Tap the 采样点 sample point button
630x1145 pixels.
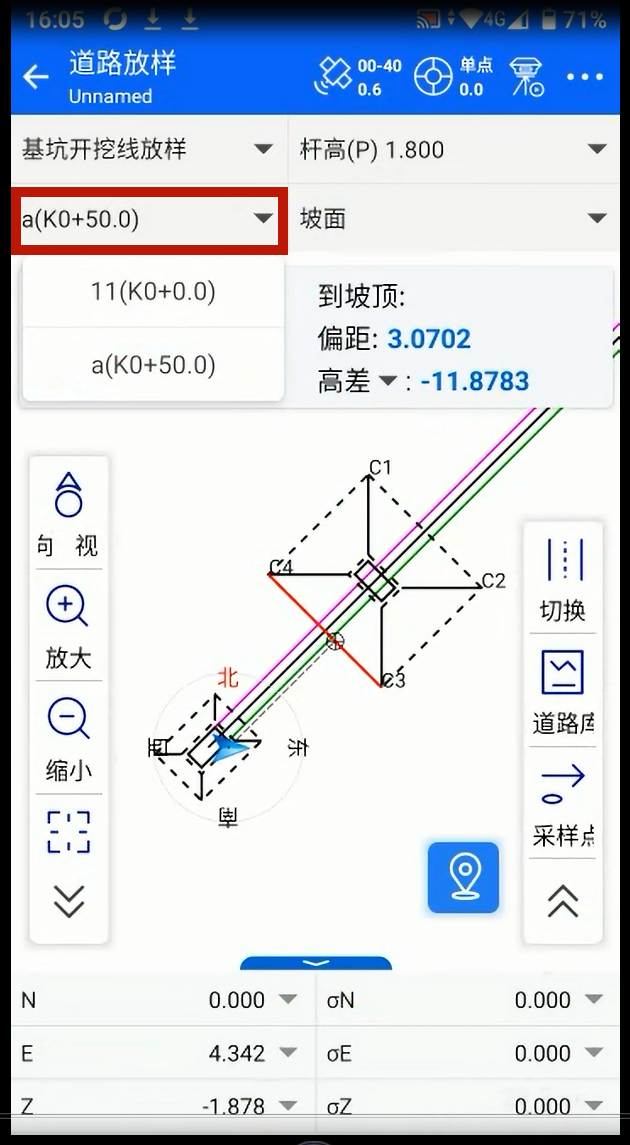pos(563,804)
